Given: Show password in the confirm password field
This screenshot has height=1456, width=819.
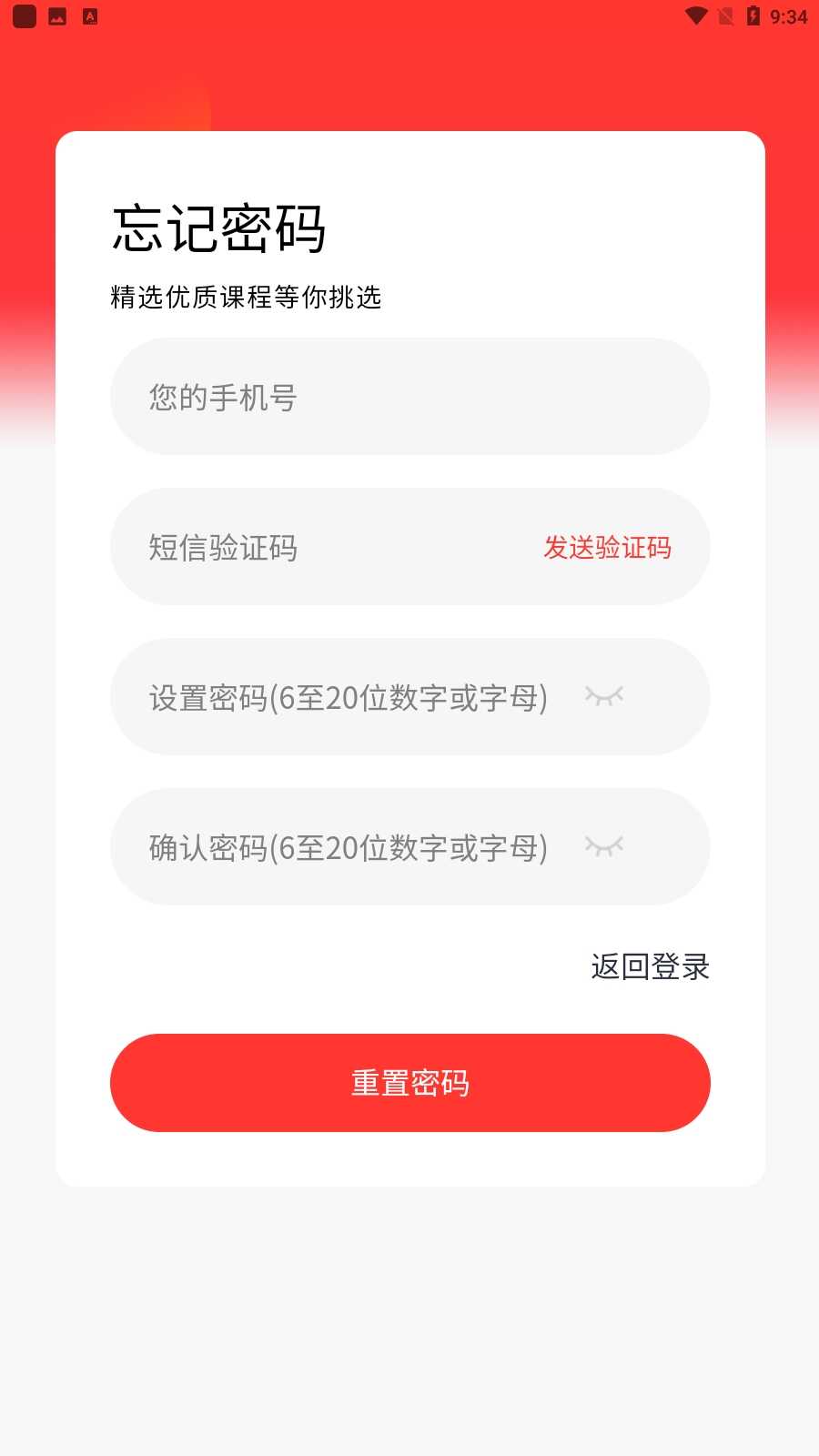Looking at the screenshot, I should 604,846.
